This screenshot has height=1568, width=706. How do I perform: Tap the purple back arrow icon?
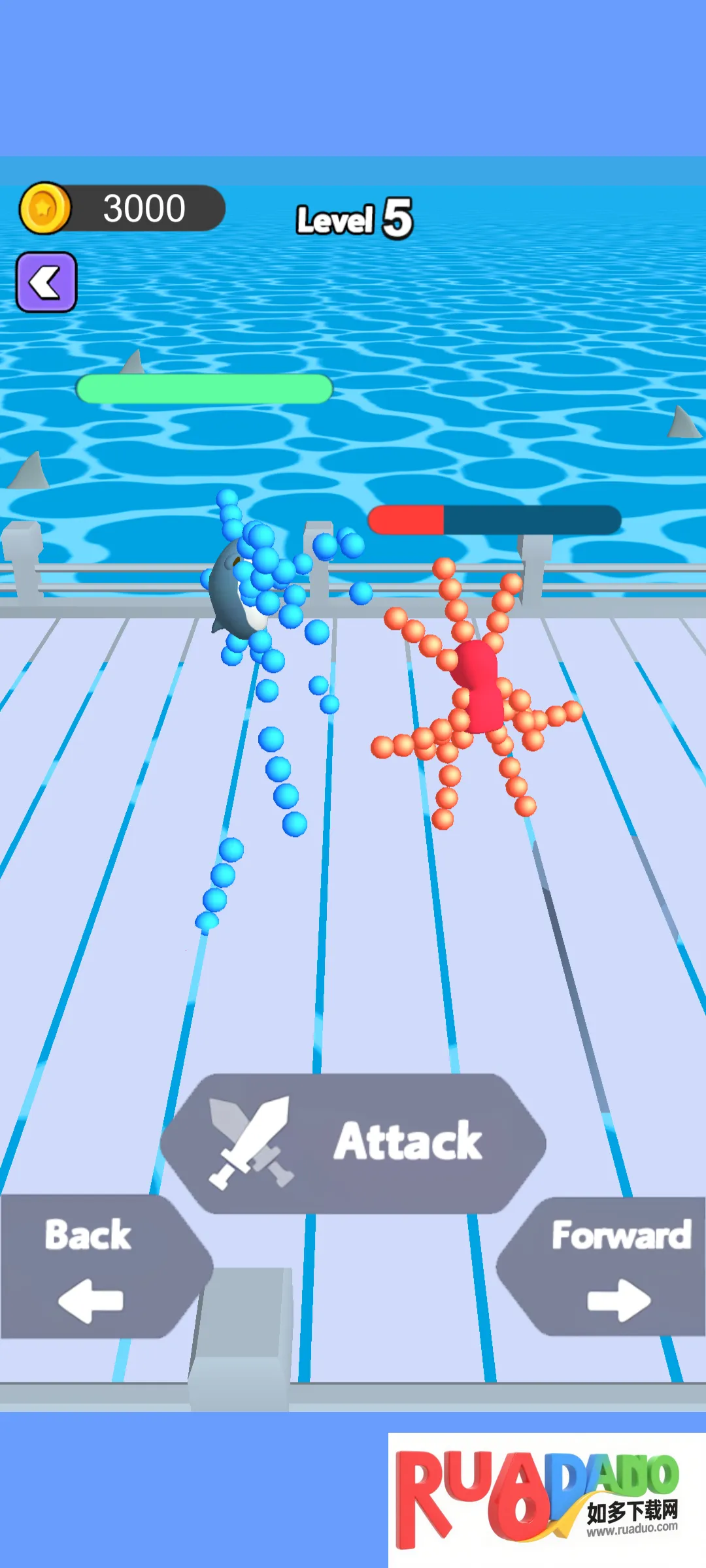pyautogui.click(x=46, y=282)
